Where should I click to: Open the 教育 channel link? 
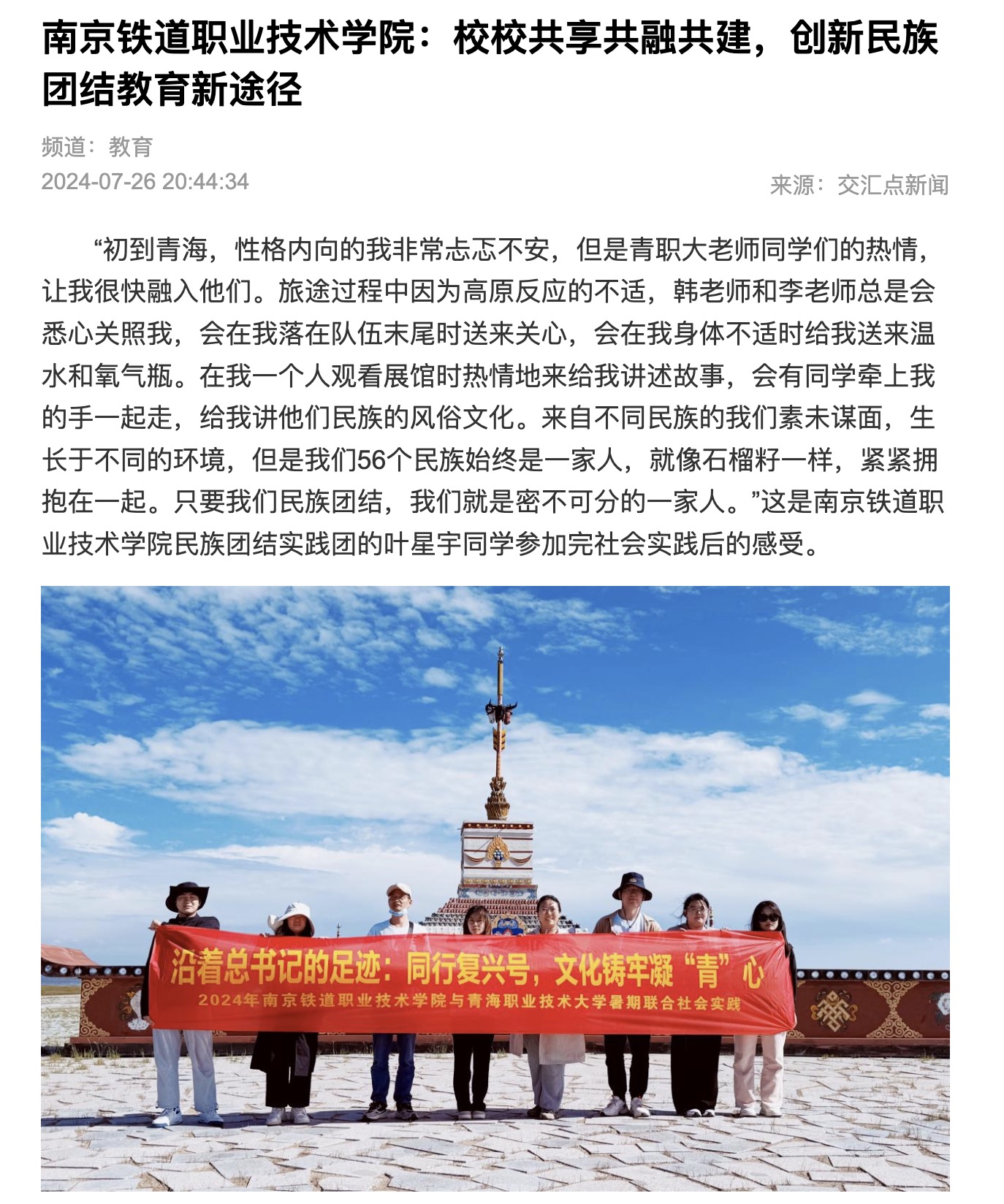pos(131,147)
